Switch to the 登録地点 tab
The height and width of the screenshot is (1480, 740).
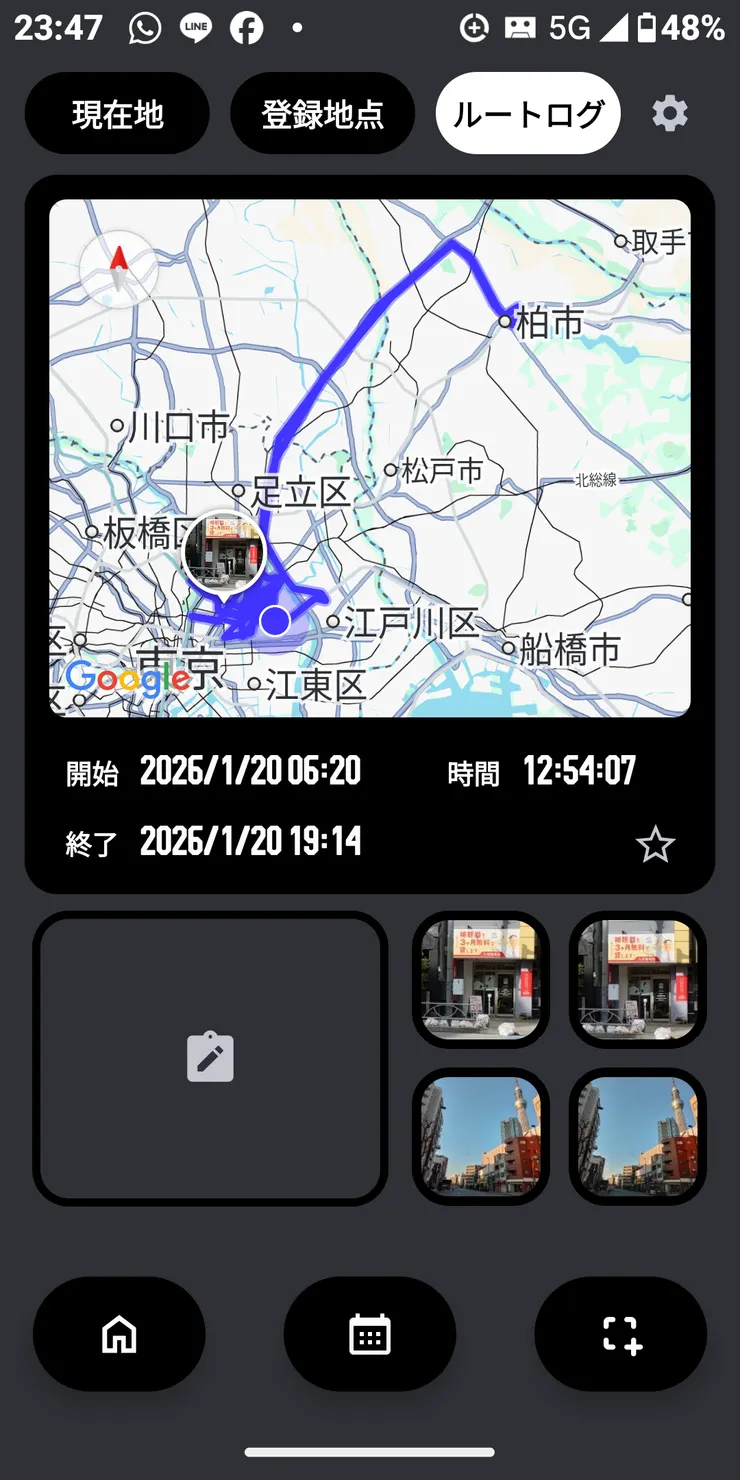coord(322,113)
